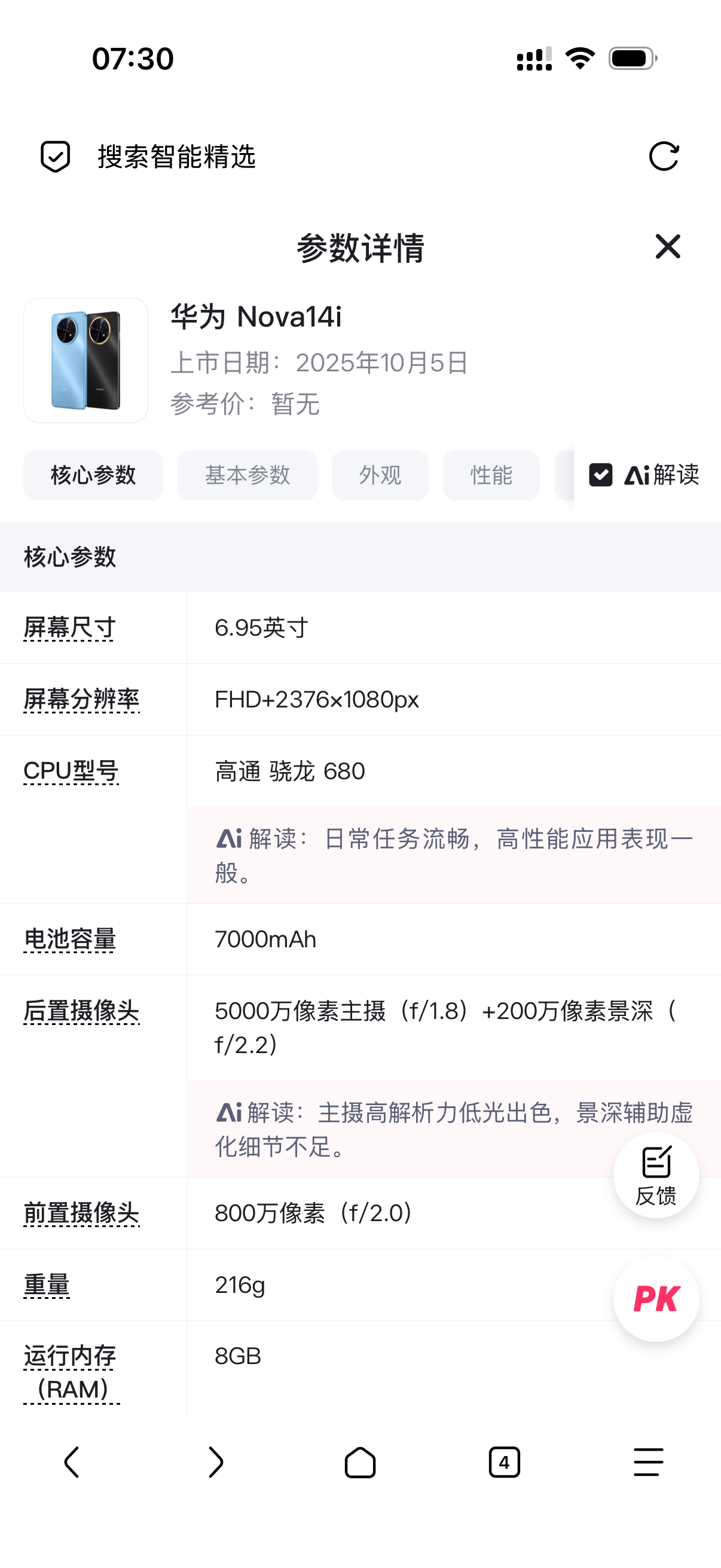Switch to the 性能 tab
The image size is (721, 1568).
[x=491, y=475]
